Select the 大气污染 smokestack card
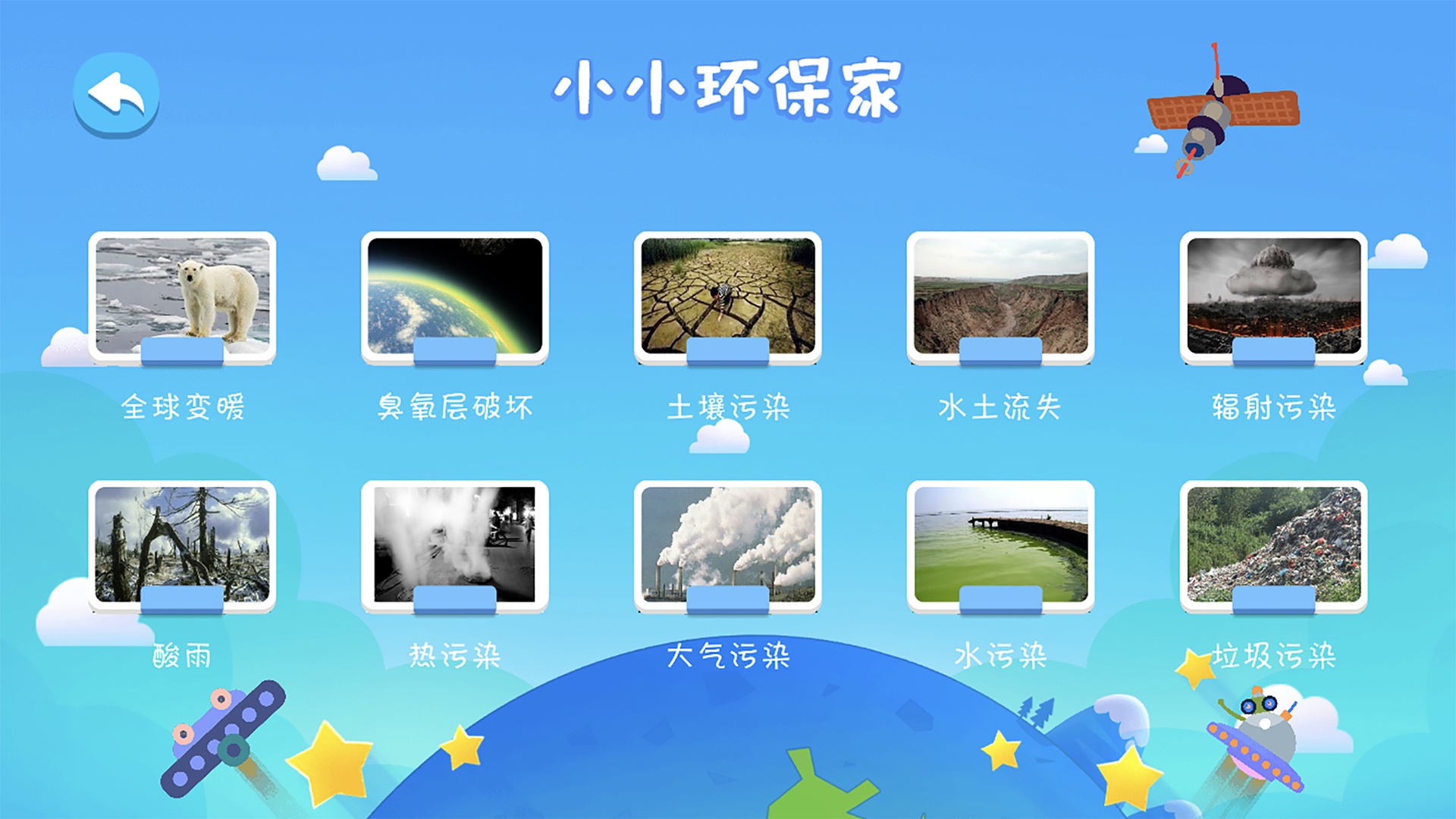This screenshot has width=1456, height=819. [x=728, y=546]
